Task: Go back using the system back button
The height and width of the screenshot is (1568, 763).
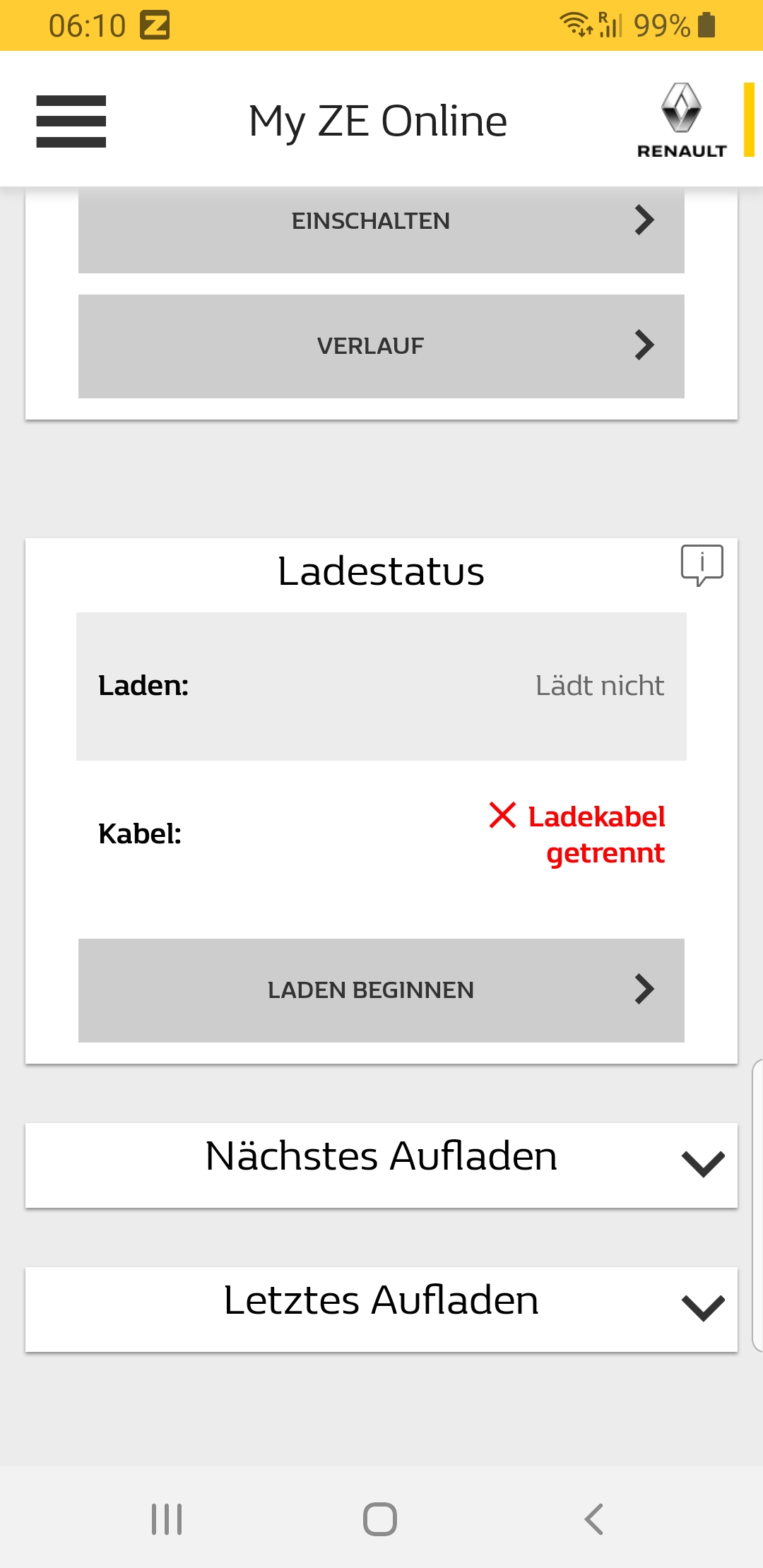Action: (x=593, y=1519)
